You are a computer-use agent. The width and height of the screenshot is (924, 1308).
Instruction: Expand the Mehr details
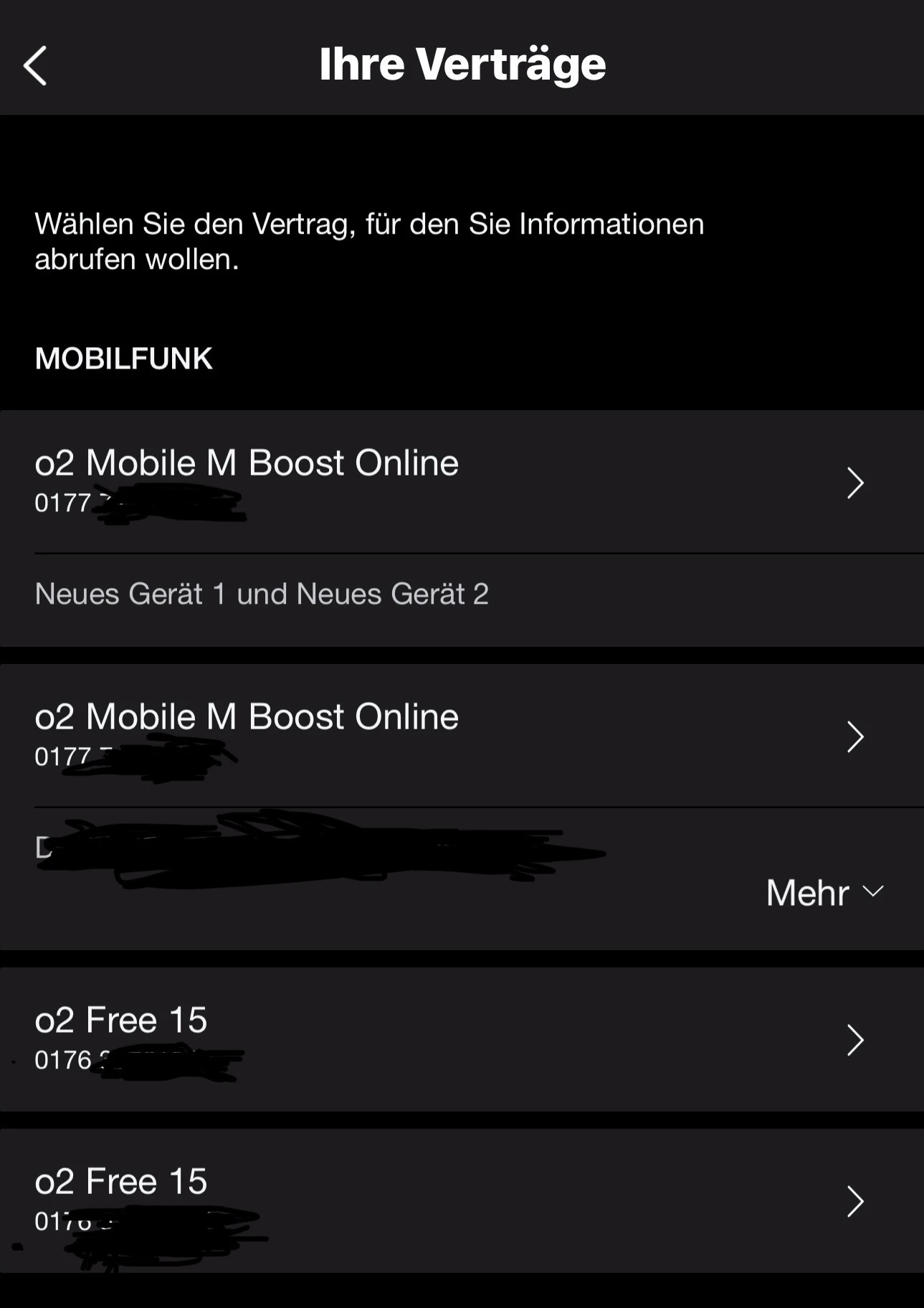coord(824,893)
